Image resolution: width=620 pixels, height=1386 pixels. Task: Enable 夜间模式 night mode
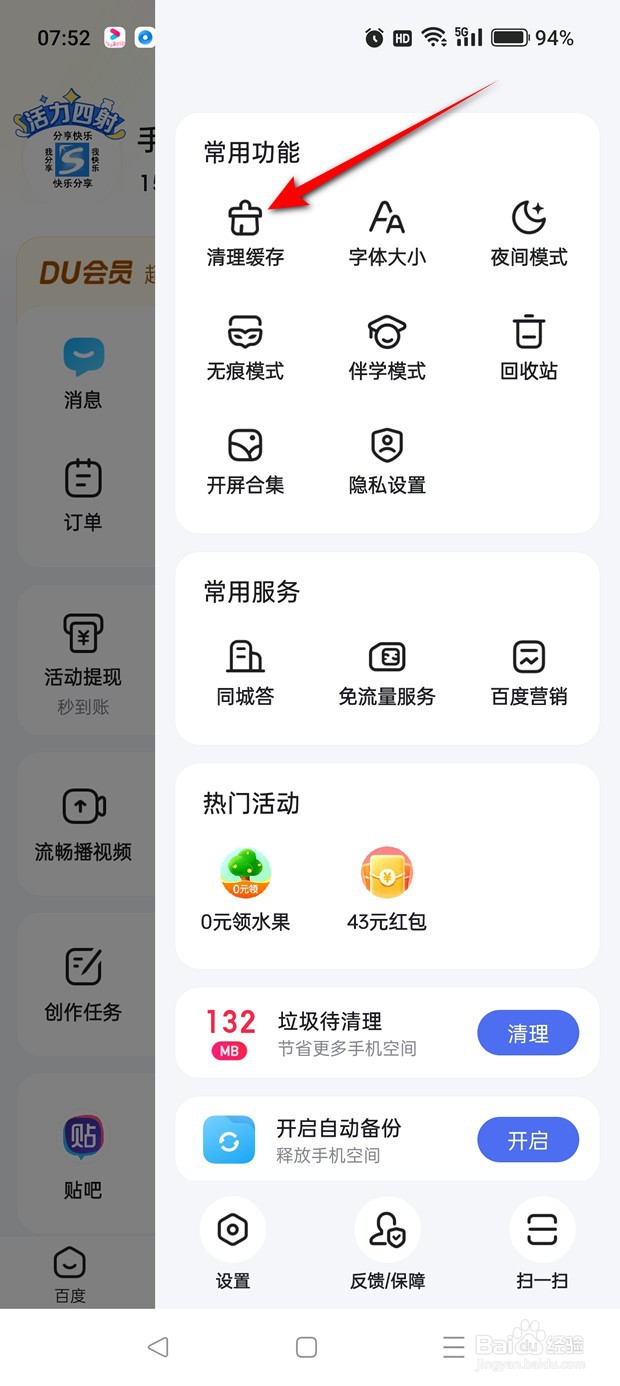(x=529, y=233)
